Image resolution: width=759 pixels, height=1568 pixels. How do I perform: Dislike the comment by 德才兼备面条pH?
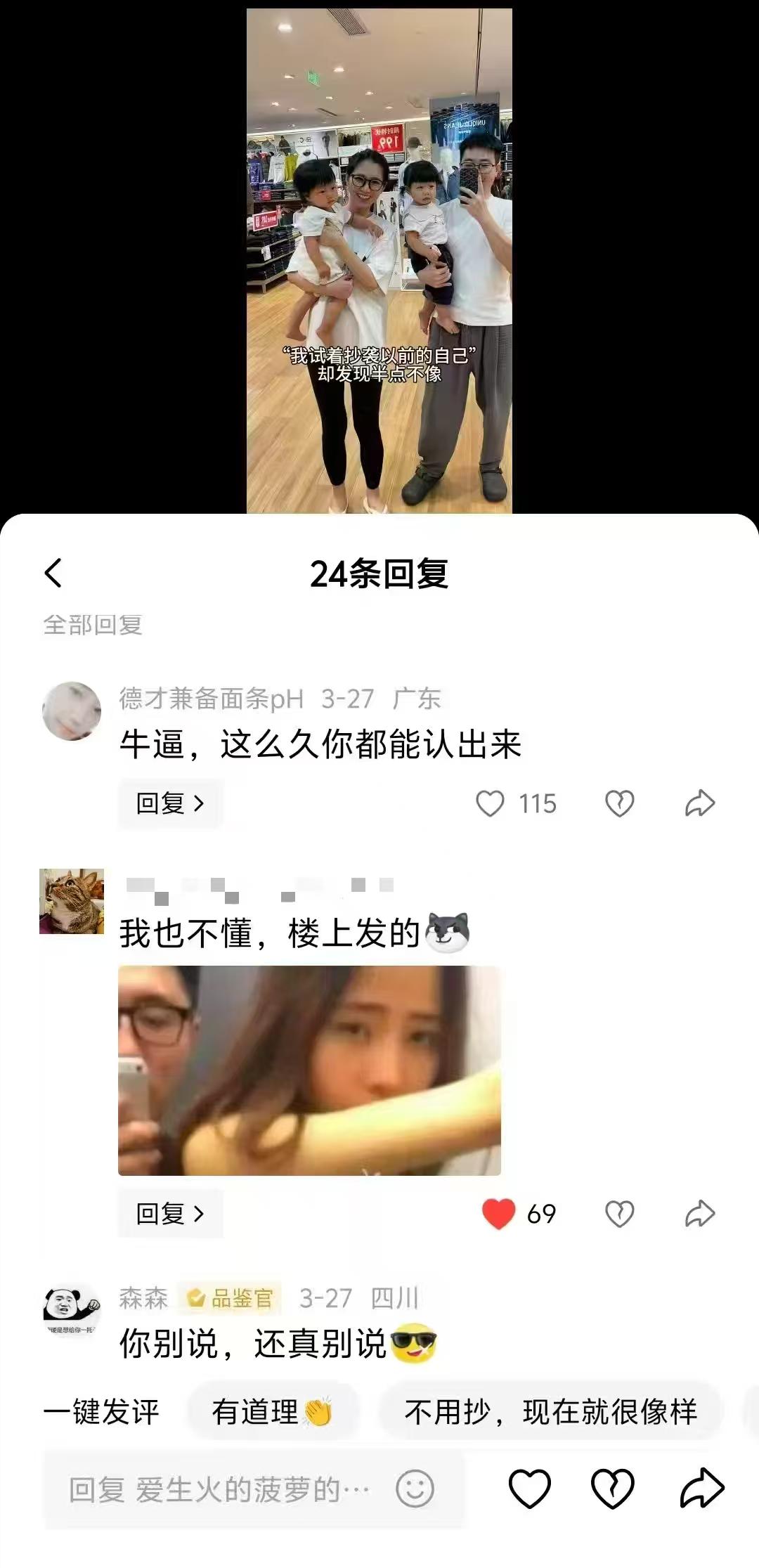[x=619, y=803]
